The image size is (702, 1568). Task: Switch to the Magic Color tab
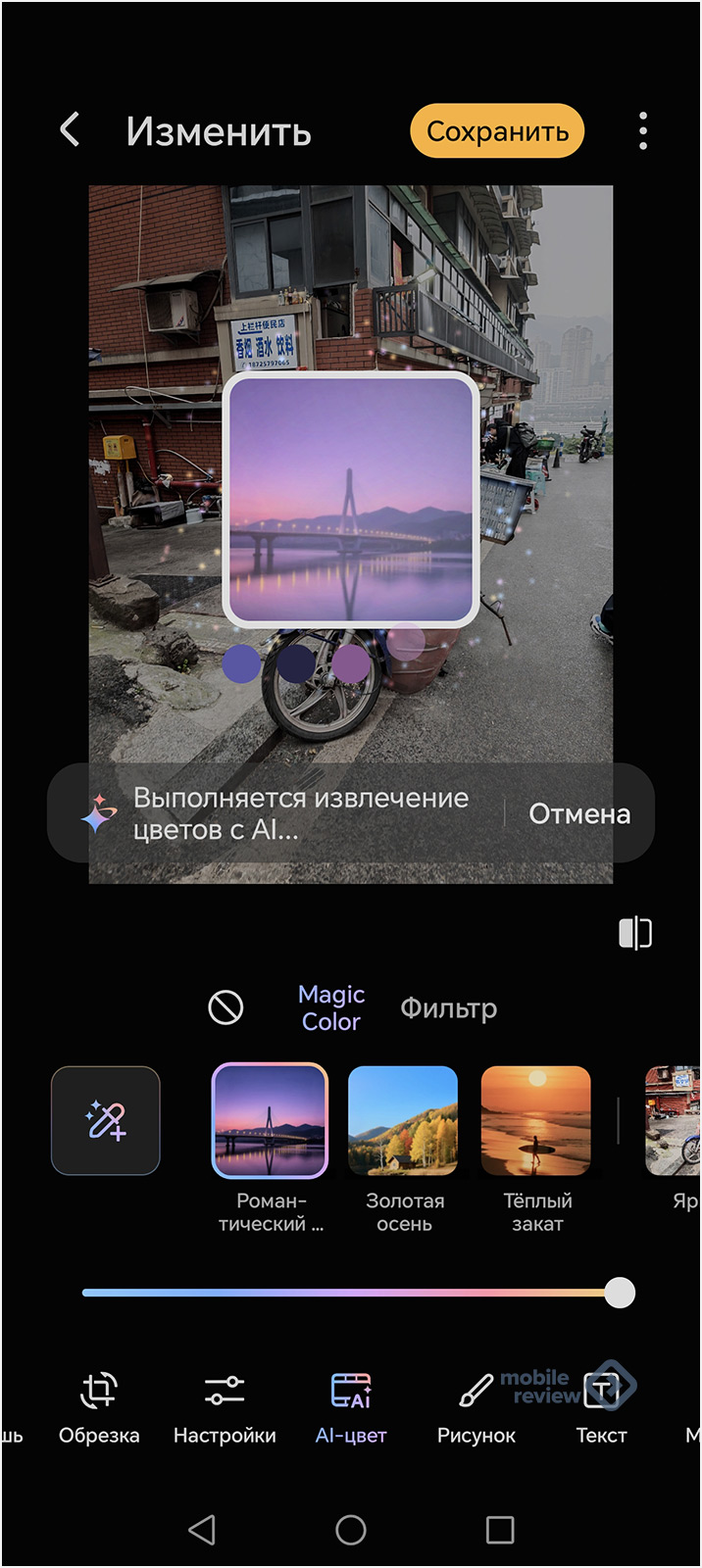pyautogui.click(x=331, y=1007)
